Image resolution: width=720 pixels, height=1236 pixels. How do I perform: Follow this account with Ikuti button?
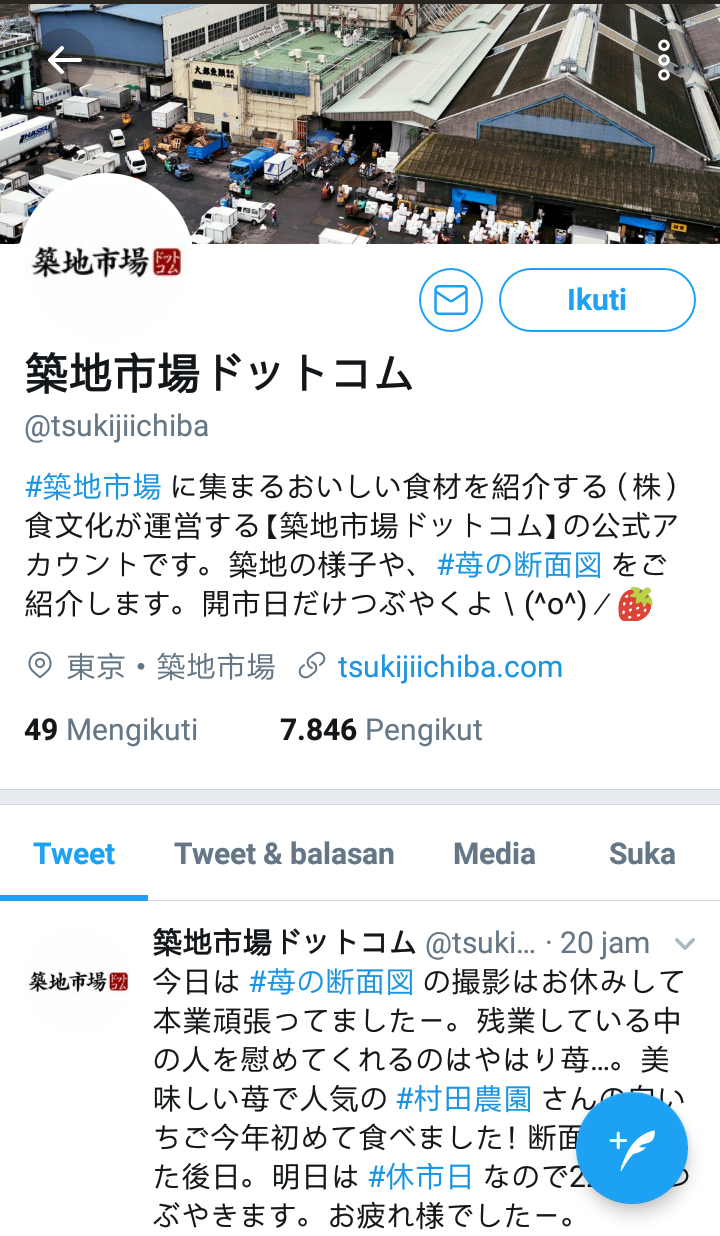point(597,299)
